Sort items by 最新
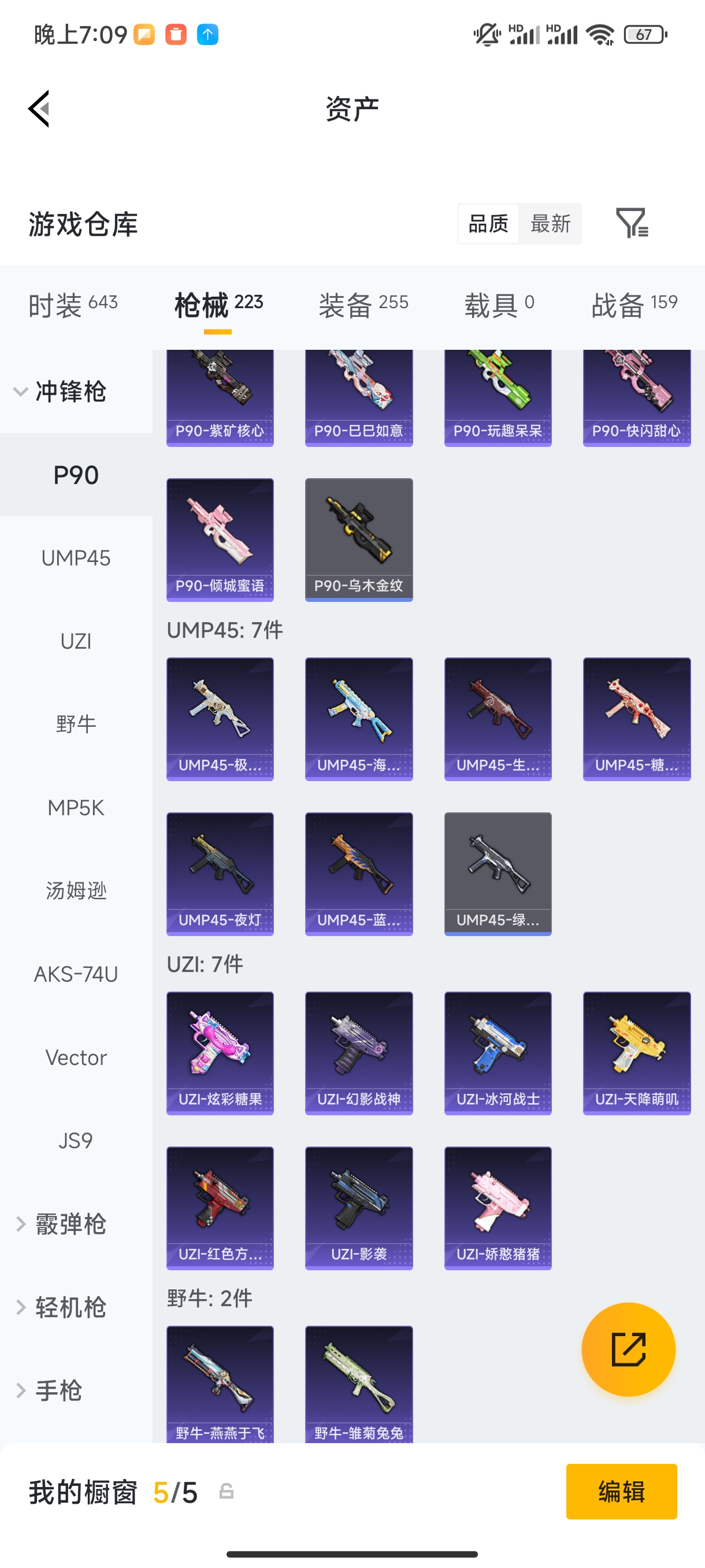Viewport: 705px width, 1568px height. click(x=550, y=223)
